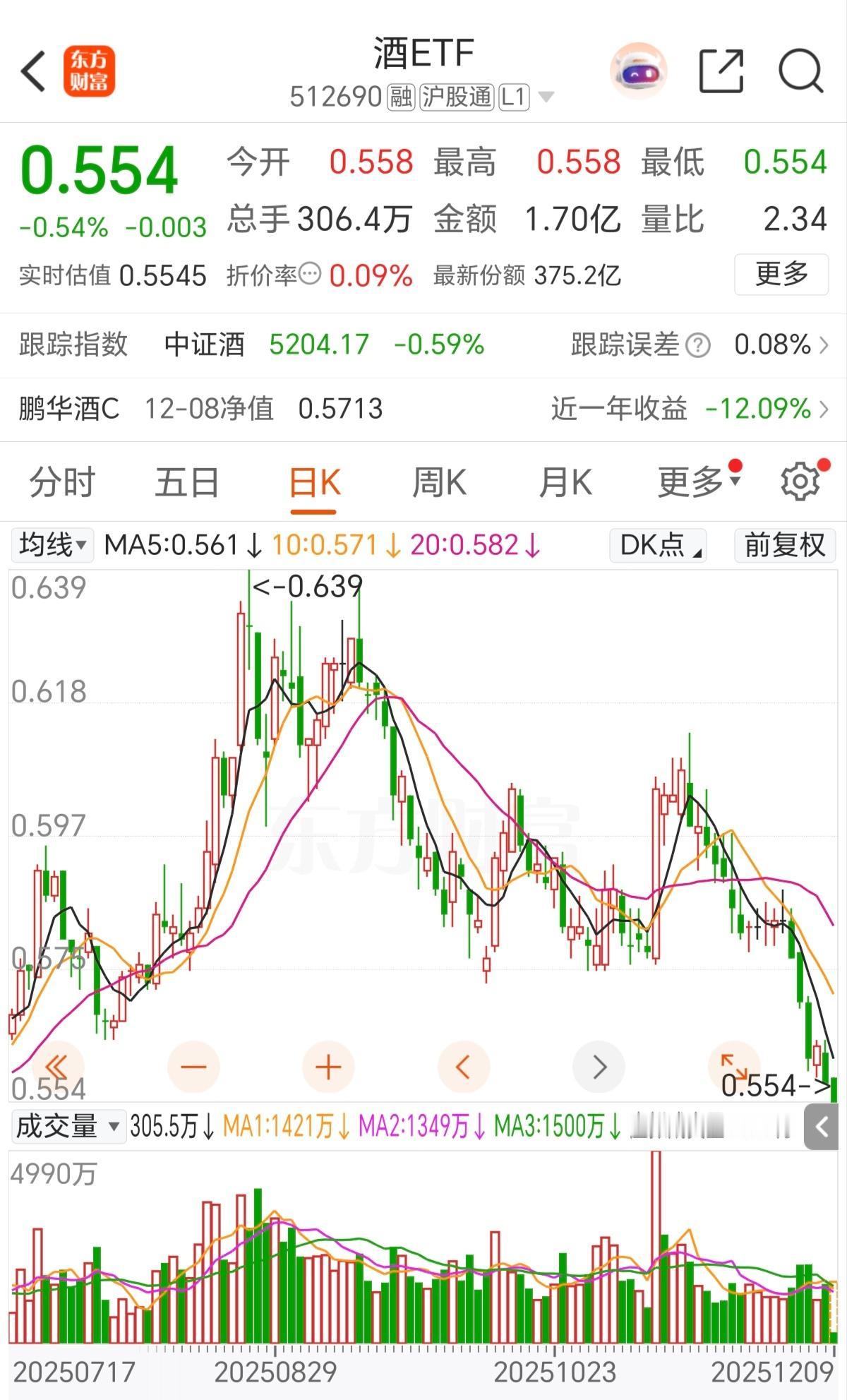Expand chart to fullscreen via diagonal arrows icon
The image size is (847, 1400).
pos(734,1067)
